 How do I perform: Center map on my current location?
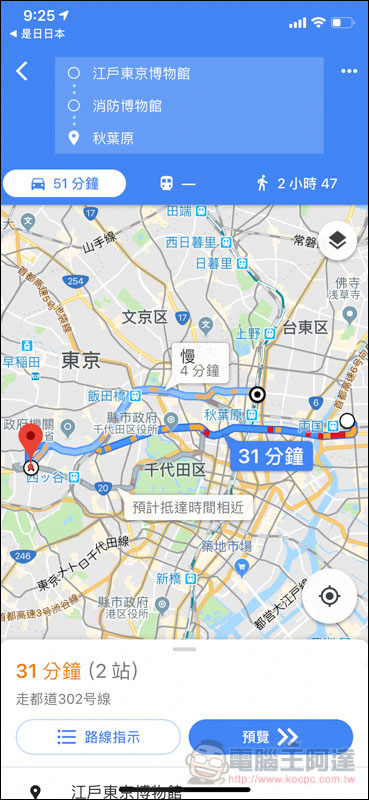pyautogui.click(x=329, y=596)
